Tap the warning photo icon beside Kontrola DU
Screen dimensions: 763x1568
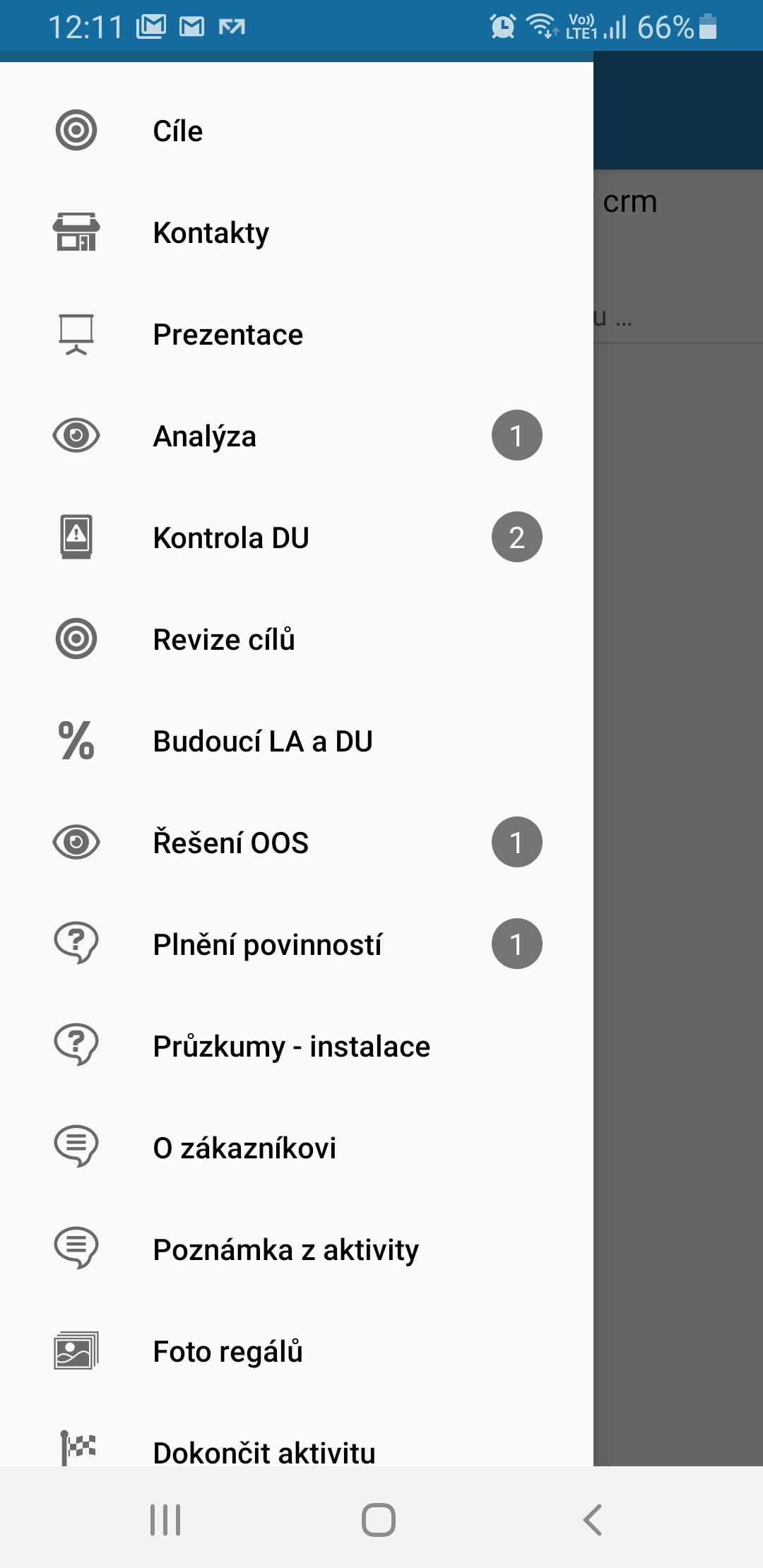coord(76,537)
